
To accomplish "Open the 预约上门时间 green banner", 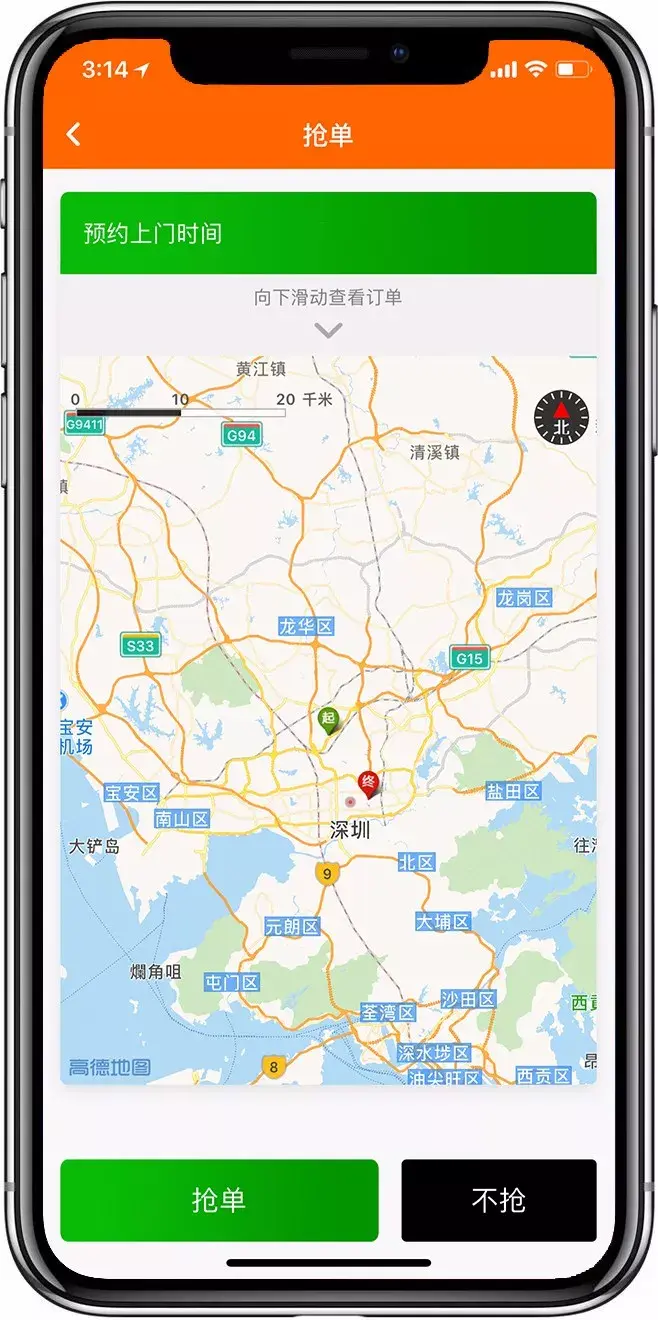I will coord(328,234).
